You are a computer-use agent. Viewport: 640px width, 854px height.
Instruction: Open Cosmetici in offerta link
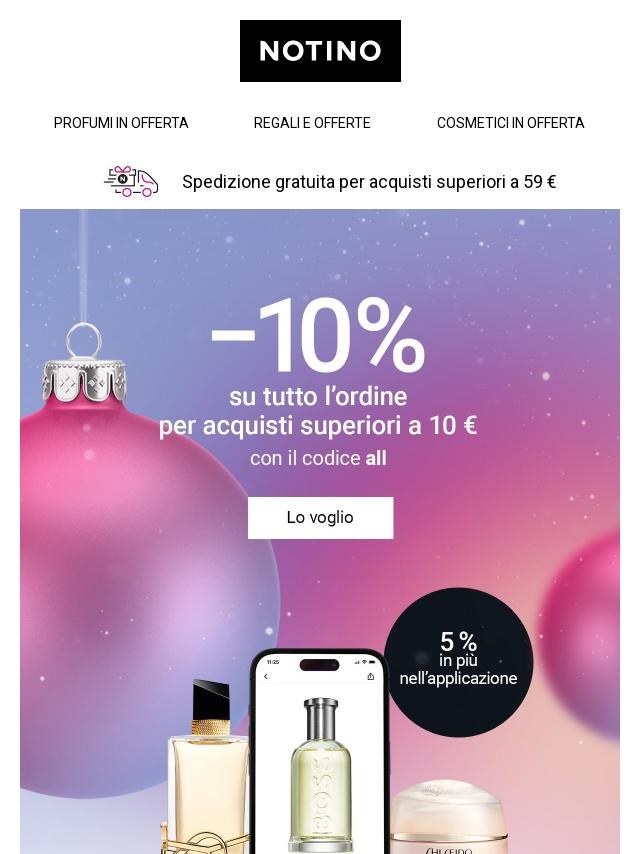coord(510,123)
